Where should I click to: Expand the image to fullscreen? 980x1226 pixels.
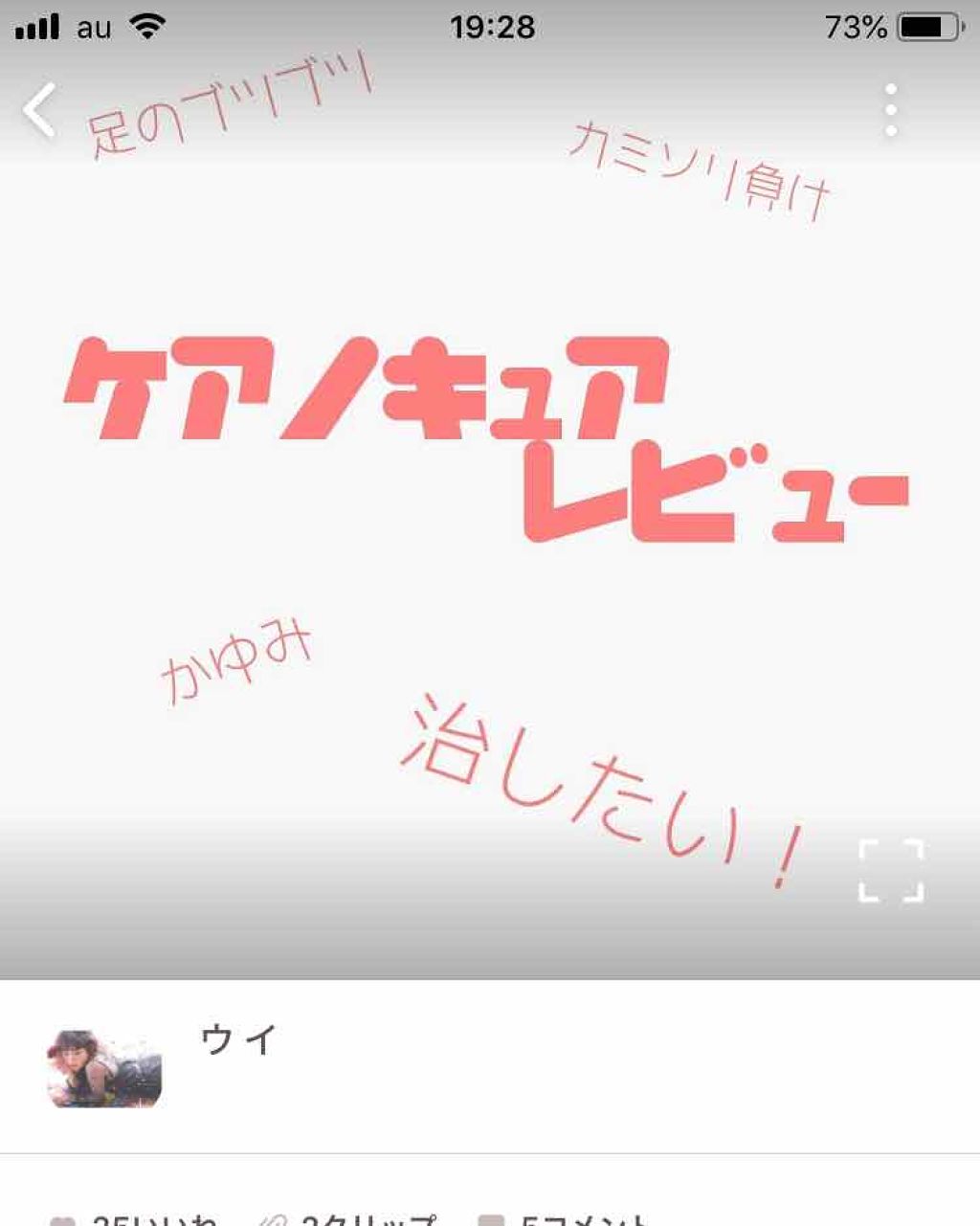click(891, 871)
